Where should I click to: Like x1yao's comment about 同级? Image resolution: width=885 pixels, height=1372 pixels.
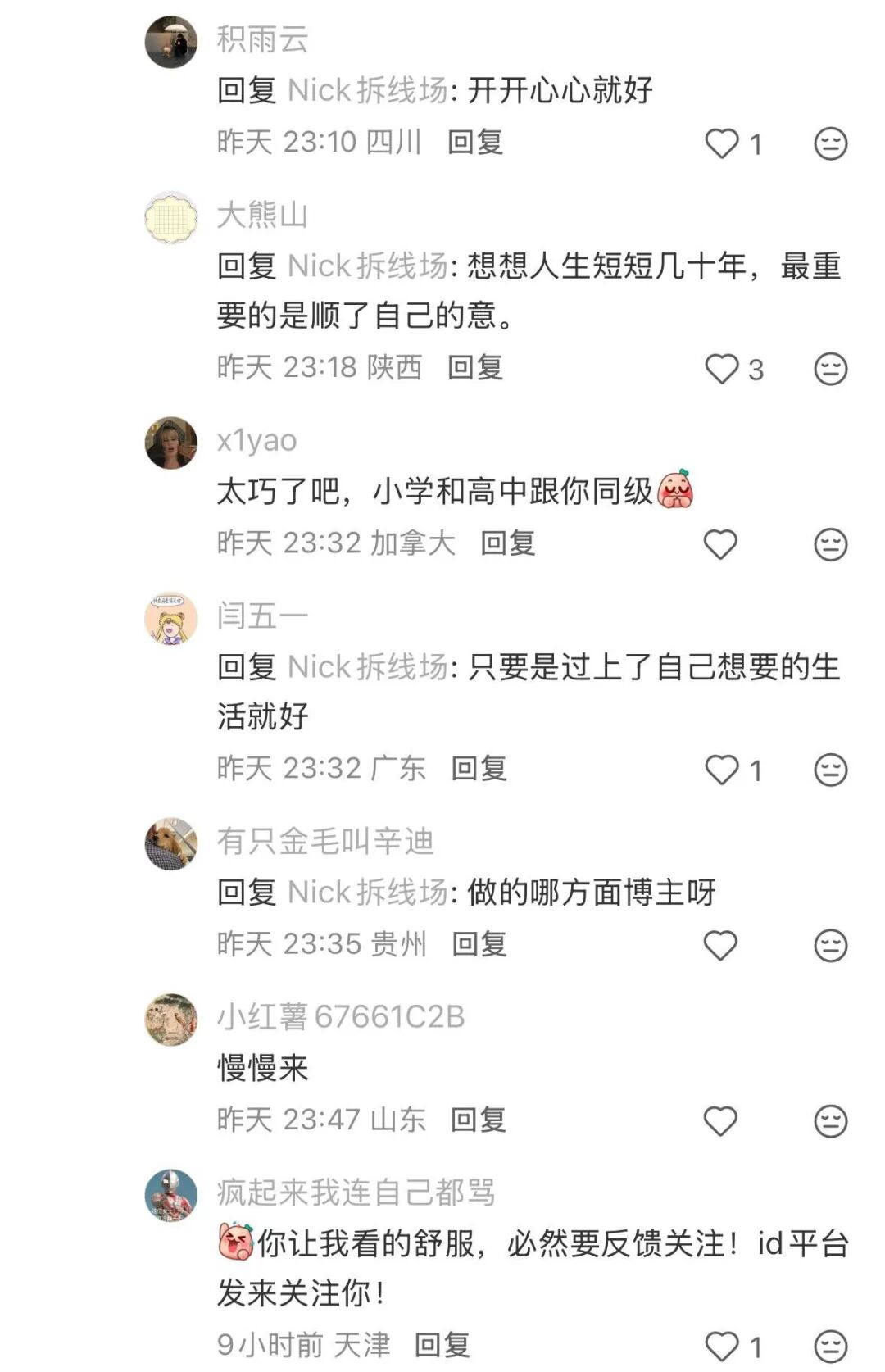click(x=721, y=545)
